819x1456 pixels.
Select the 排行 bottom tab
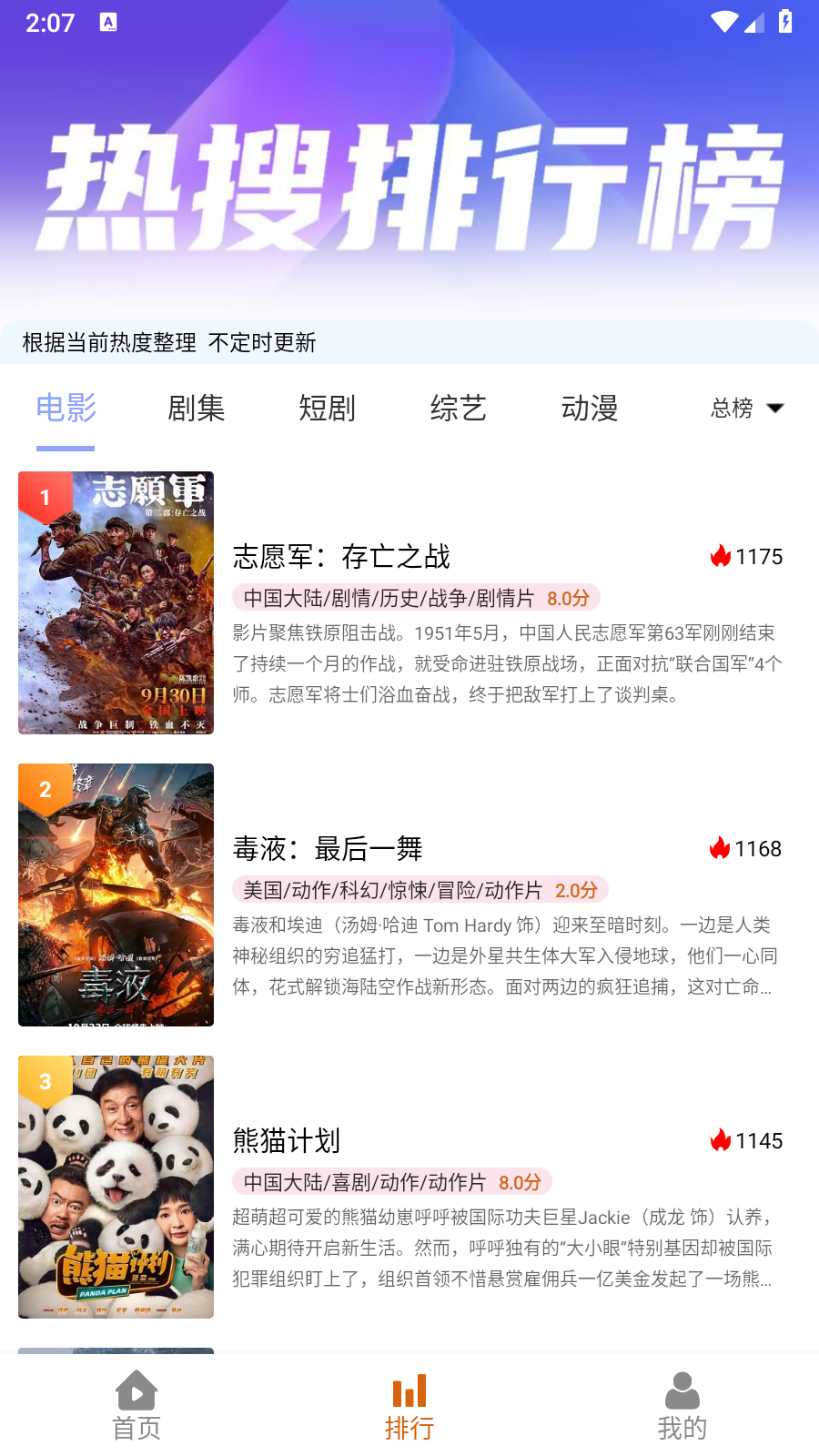(409, 1406)
